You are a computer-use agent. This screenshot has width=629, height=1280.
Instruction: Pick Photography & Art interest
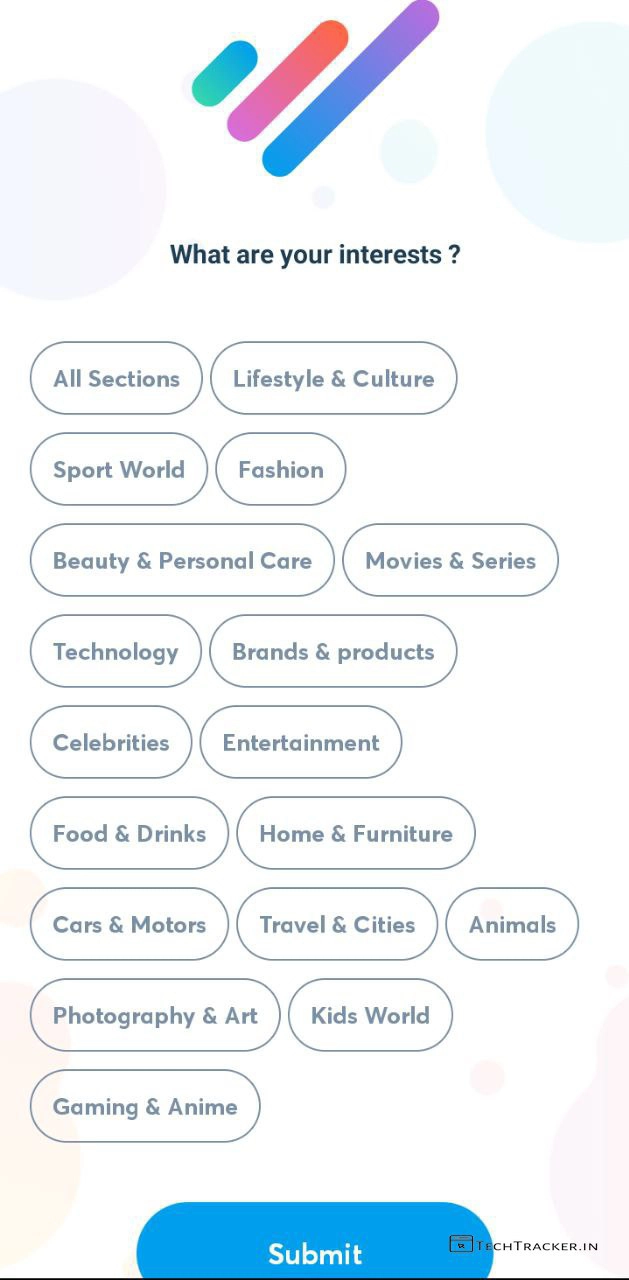point(155,1015)
